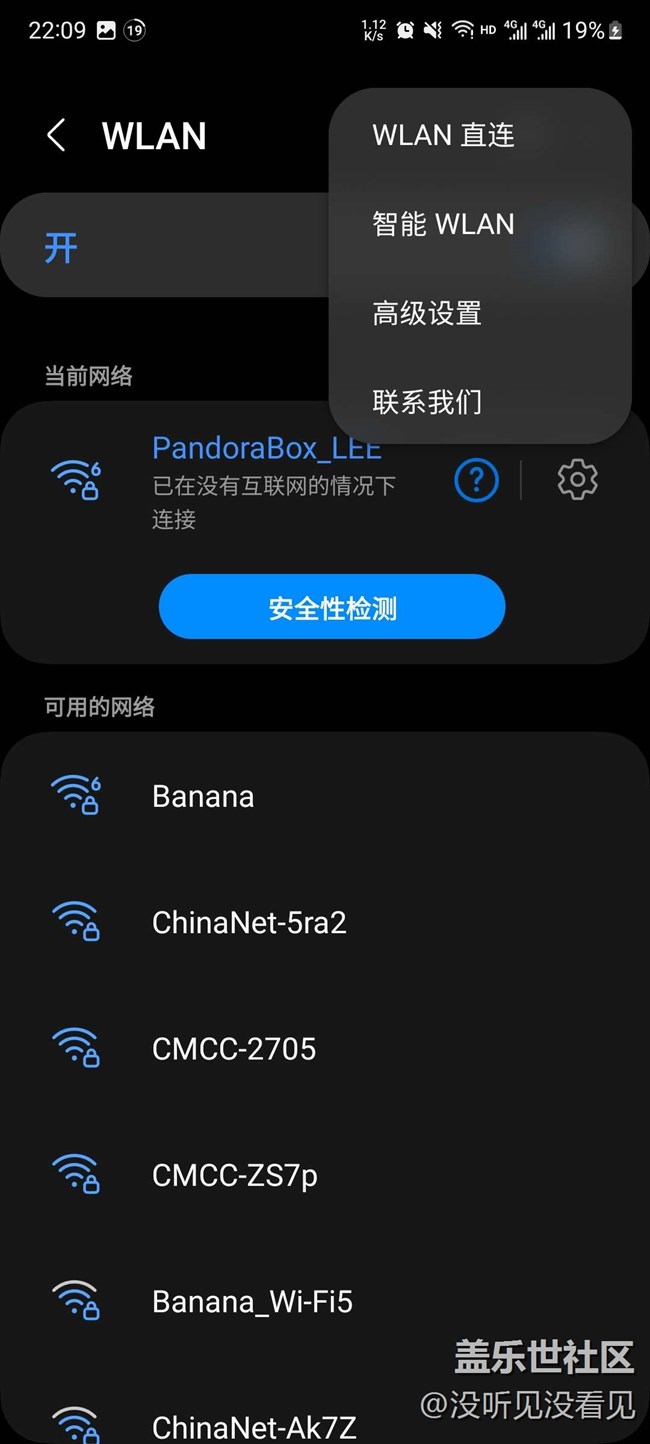The image size is (650, 1444).
Task: Select the Banana_Wi-Fi5 network
Action: [x=325, y=1301]
